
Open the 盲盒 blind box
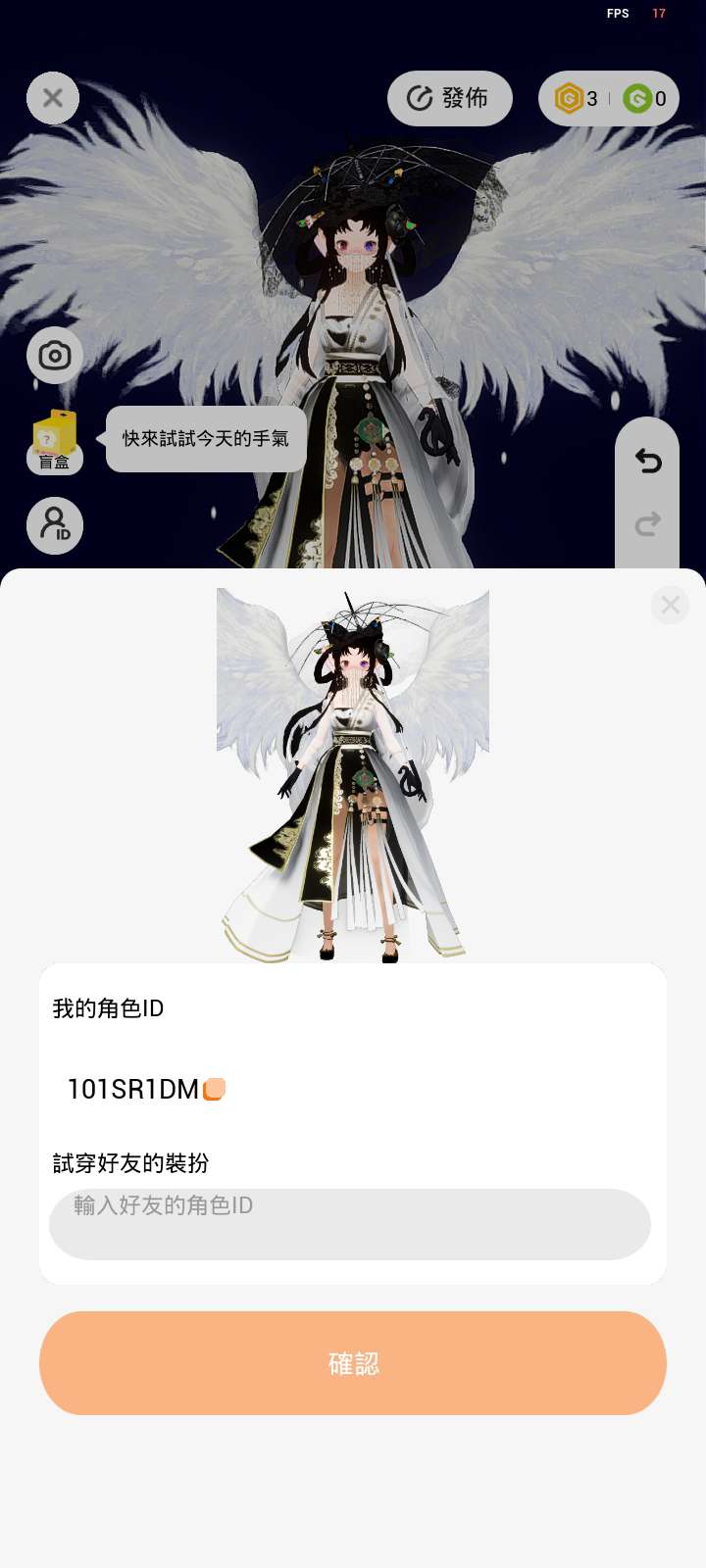coord(55,441)
